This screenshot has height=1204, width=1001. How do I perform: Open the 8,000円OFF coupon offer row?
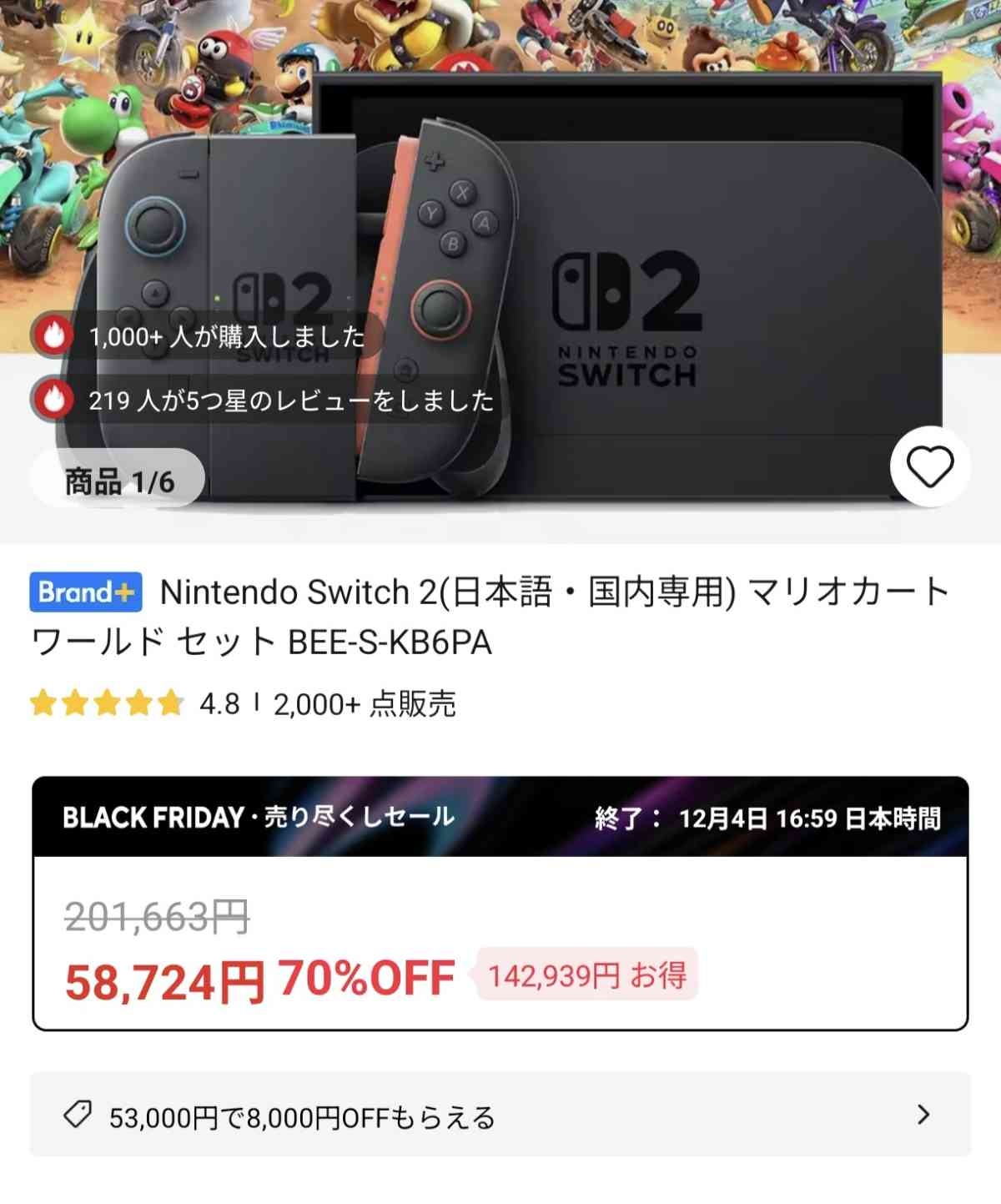click(x=500, y=1116)
